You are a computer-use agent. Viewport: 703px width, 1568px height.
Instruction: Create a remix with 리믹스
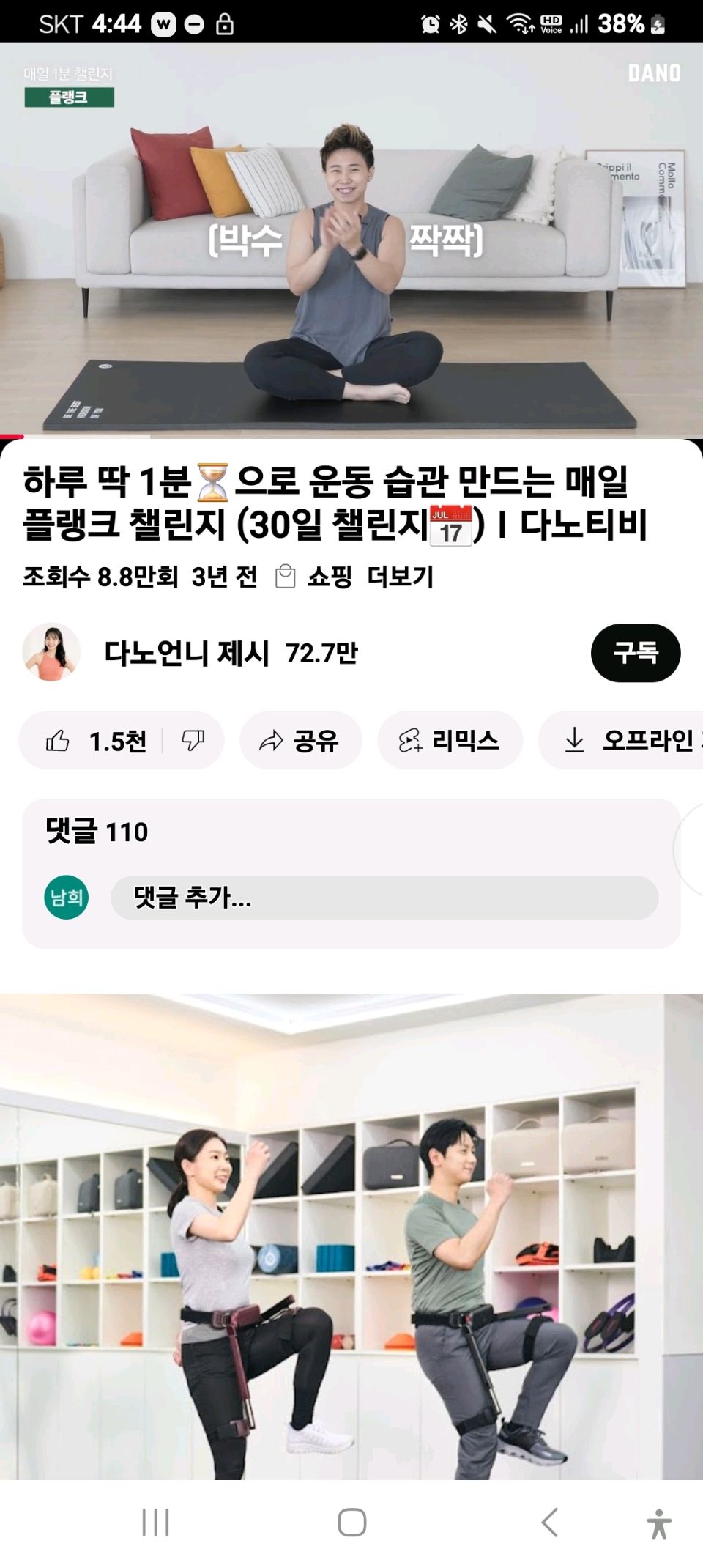(x=450, y=741)
